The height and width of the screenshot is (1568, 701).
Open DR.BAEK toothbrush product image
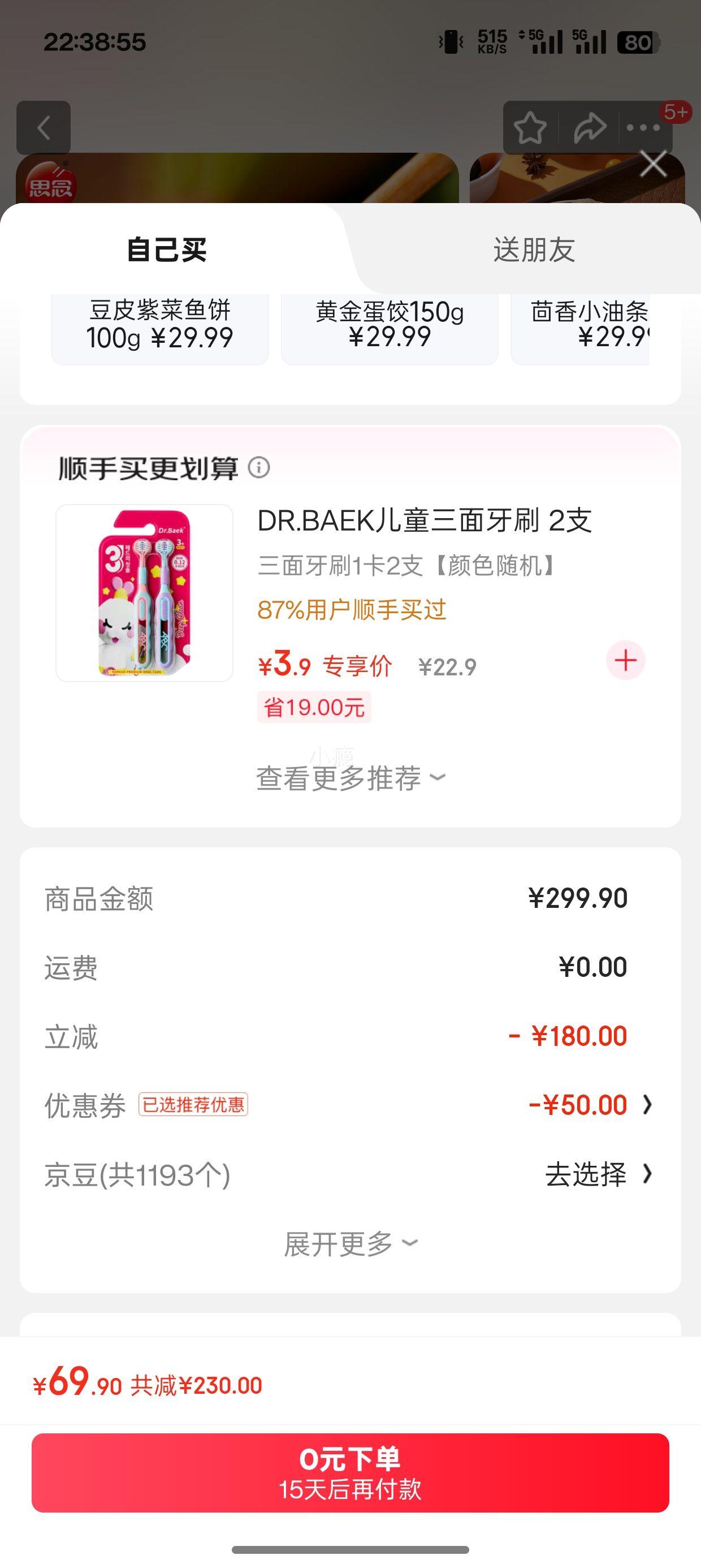[144, 593]
